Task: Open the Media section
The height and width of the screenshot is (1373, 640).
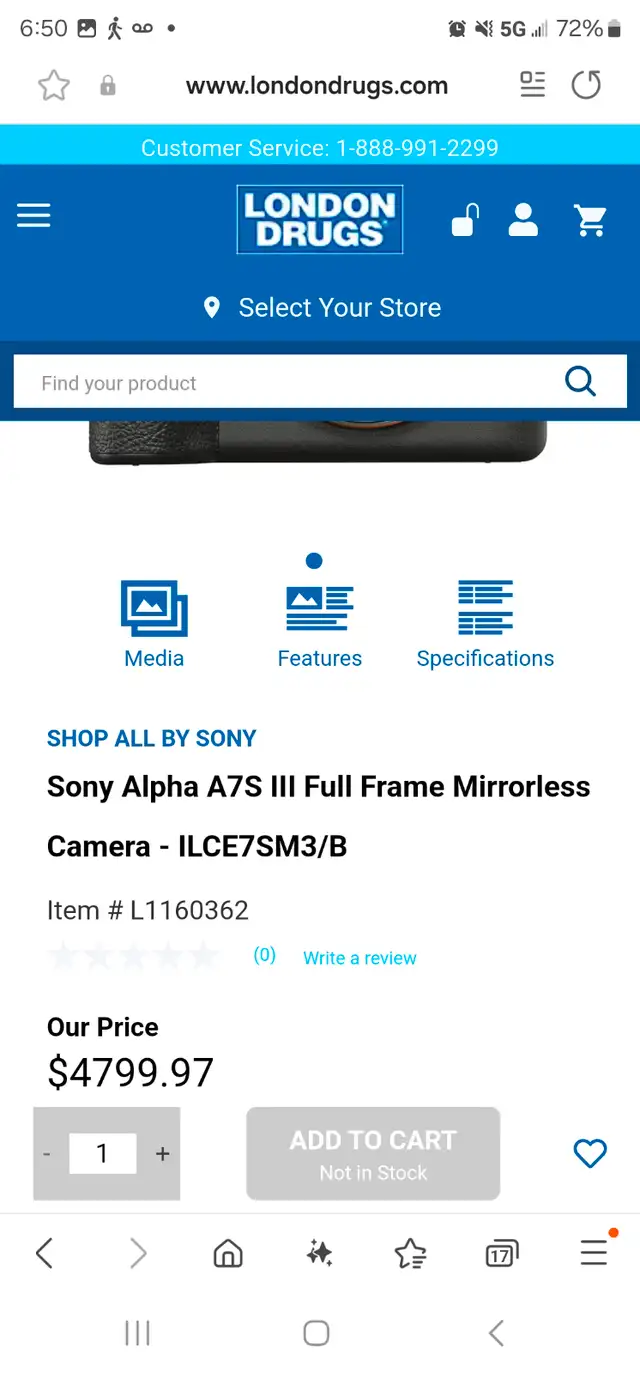Action: point(154,624)
